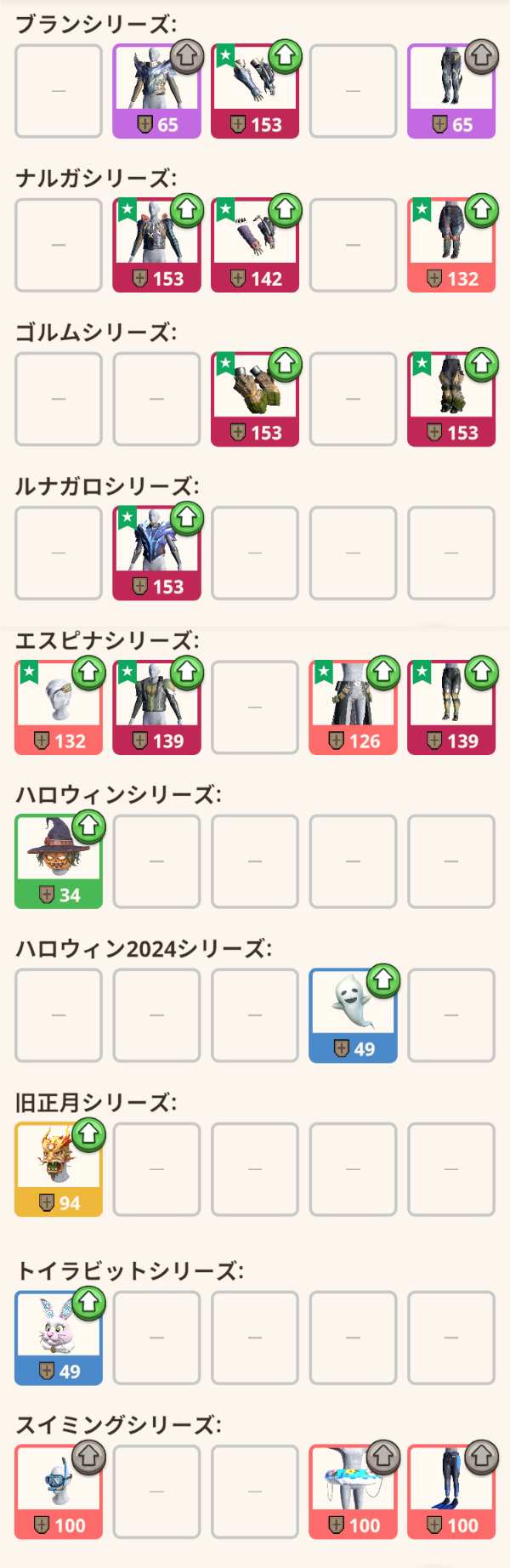View the ナルガシリーズ leg armor rated 132
Image resolution: width=510 pixels, height=1568 pixels.
(451, 245)
